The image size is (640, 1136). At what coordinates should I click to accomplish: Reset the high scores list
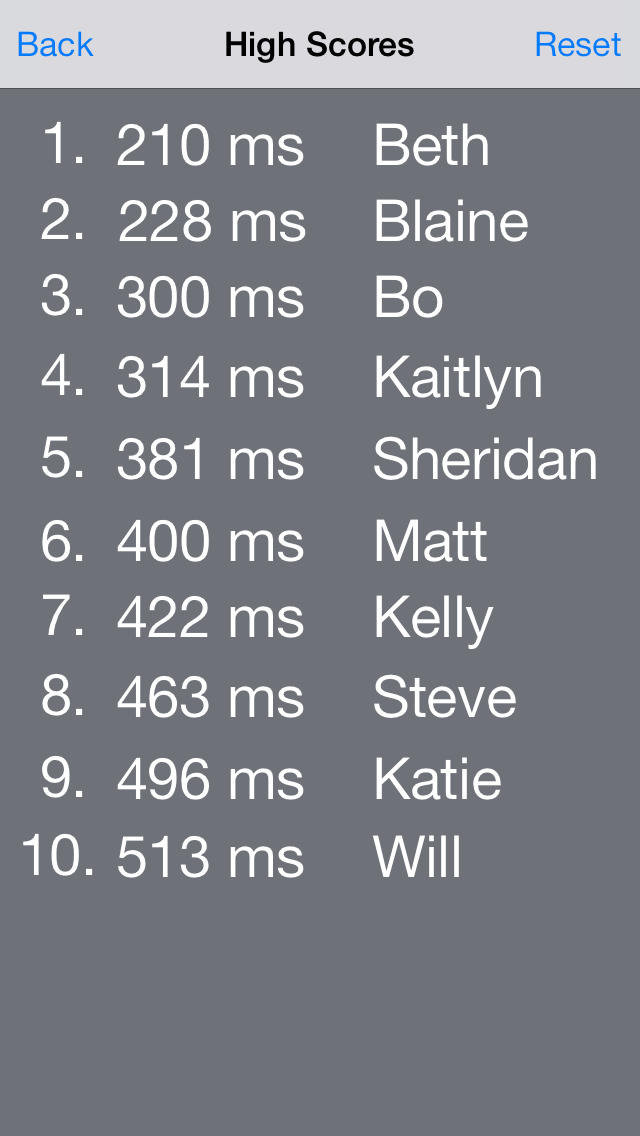tap(578, 45)
